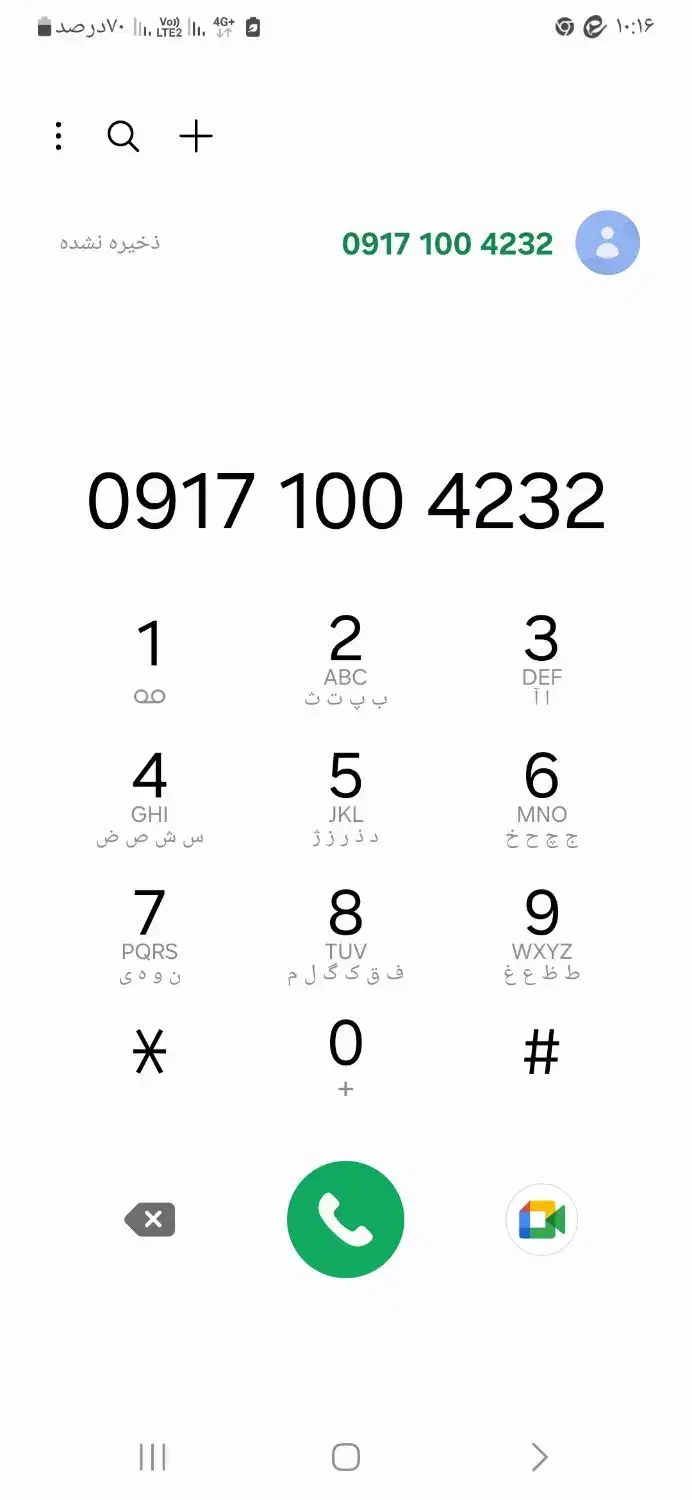Screen dimensions: 692x1500
Task: Tap the hash key
Action: click(541, 1054)
